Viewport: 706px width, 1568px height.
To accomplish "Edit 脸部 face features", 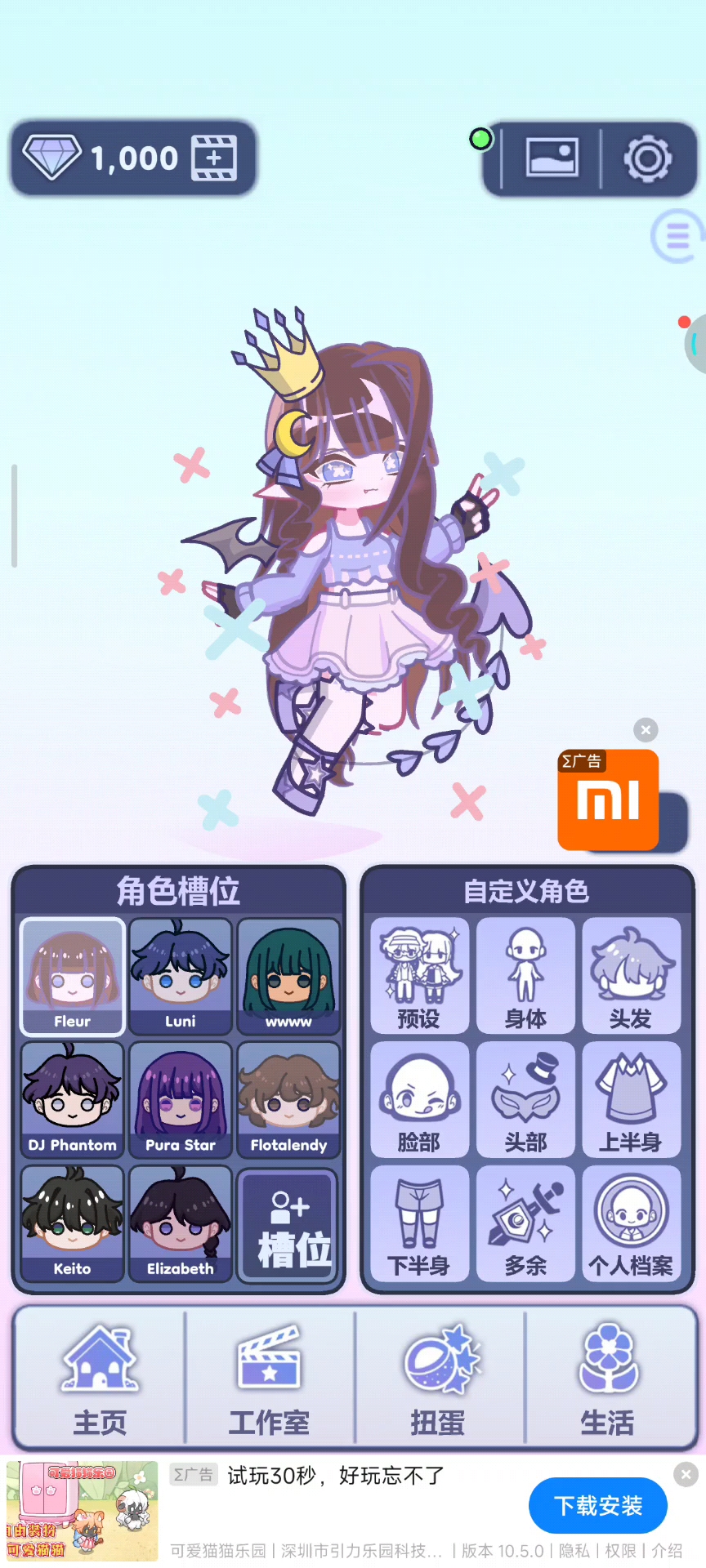I will (x=419, y=1099).
